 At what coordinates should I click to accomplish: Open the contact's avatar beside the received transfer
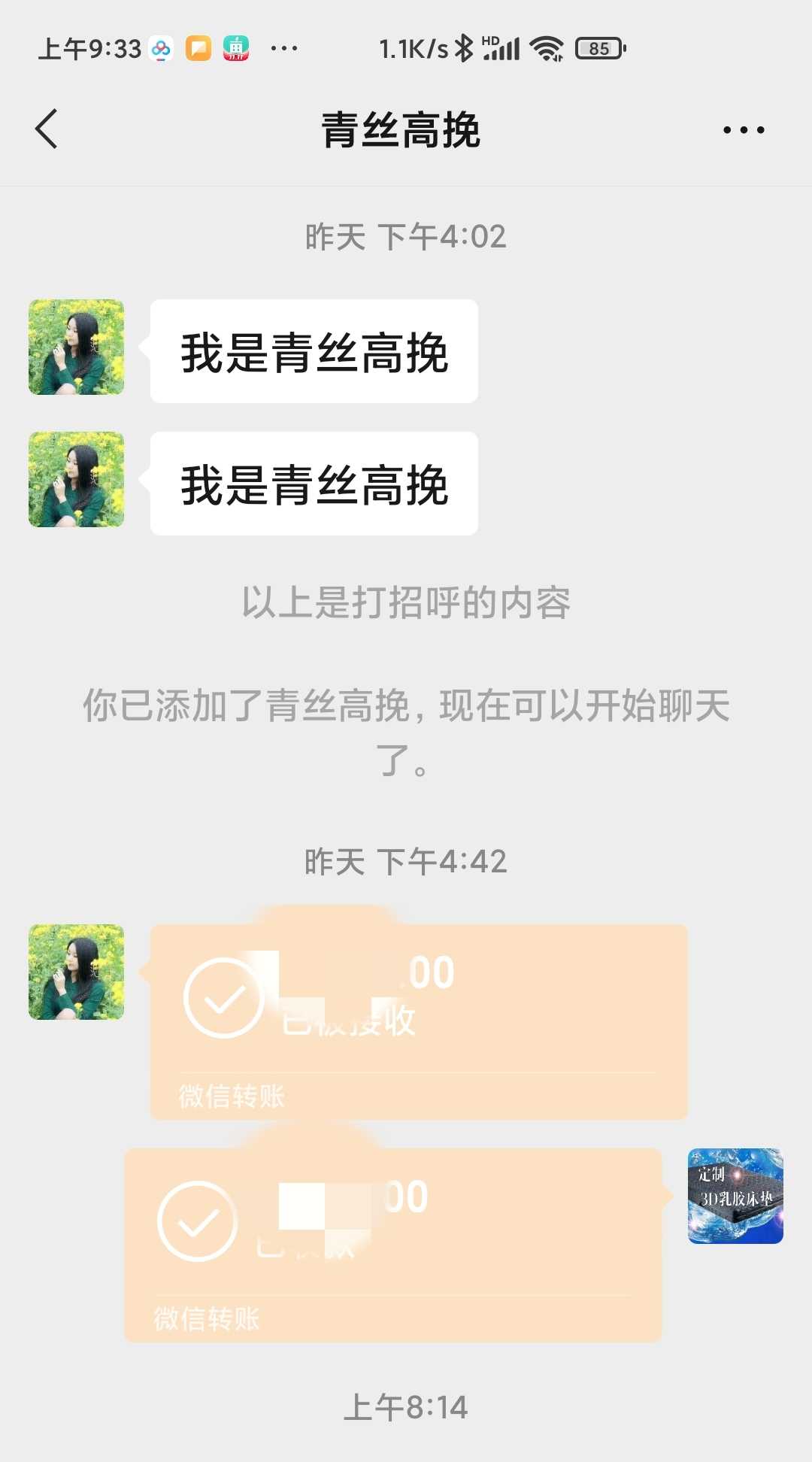[77, 972]
